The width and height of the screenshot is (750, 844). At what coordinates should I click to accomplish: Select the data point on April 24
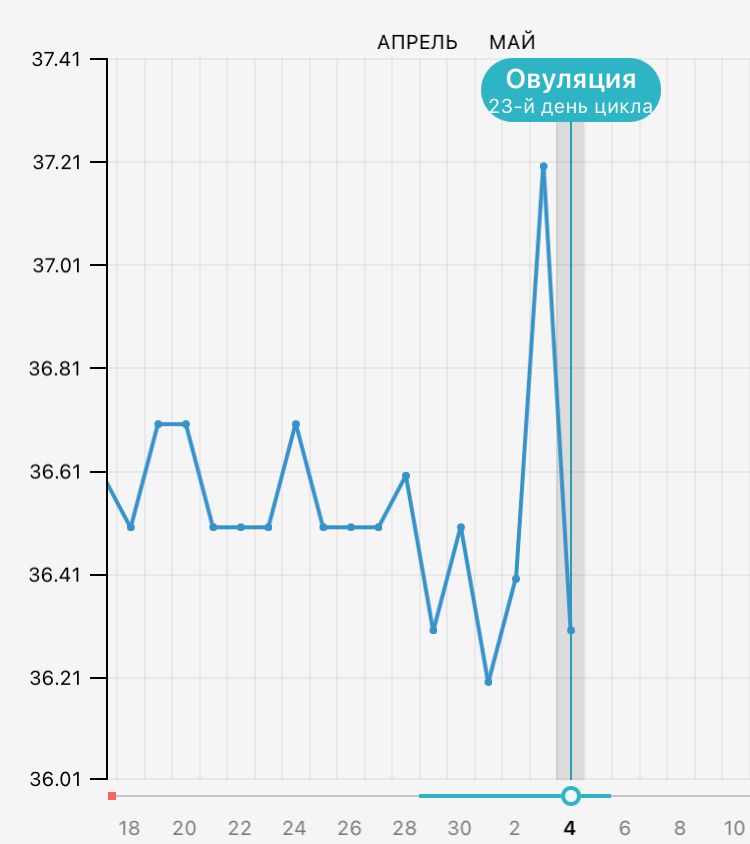[x=296, y=424]
